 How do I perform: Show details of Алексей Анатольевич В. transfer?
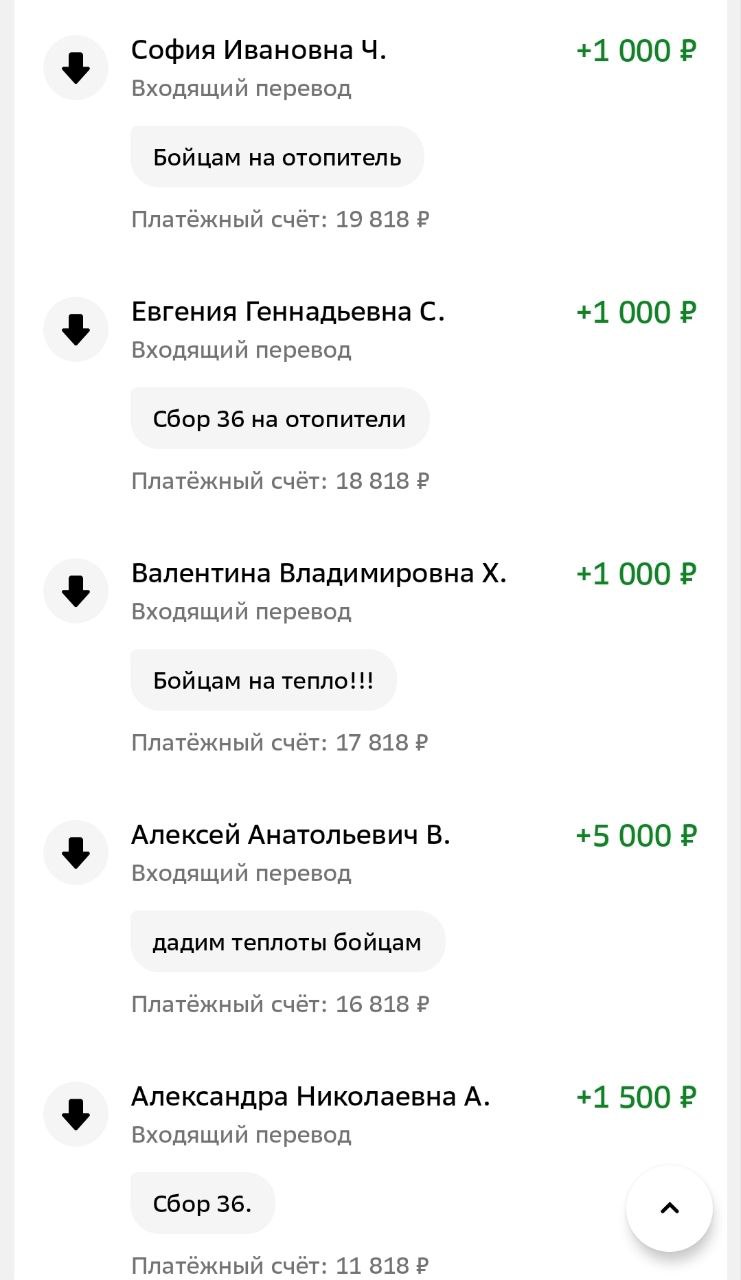291,836
